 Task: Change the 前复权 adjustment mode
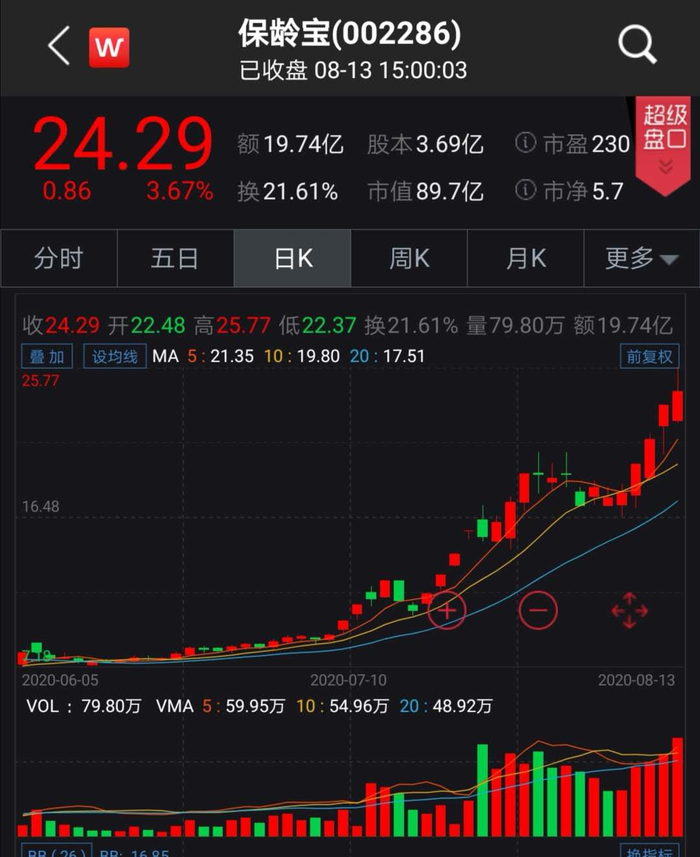click(649, 356)
